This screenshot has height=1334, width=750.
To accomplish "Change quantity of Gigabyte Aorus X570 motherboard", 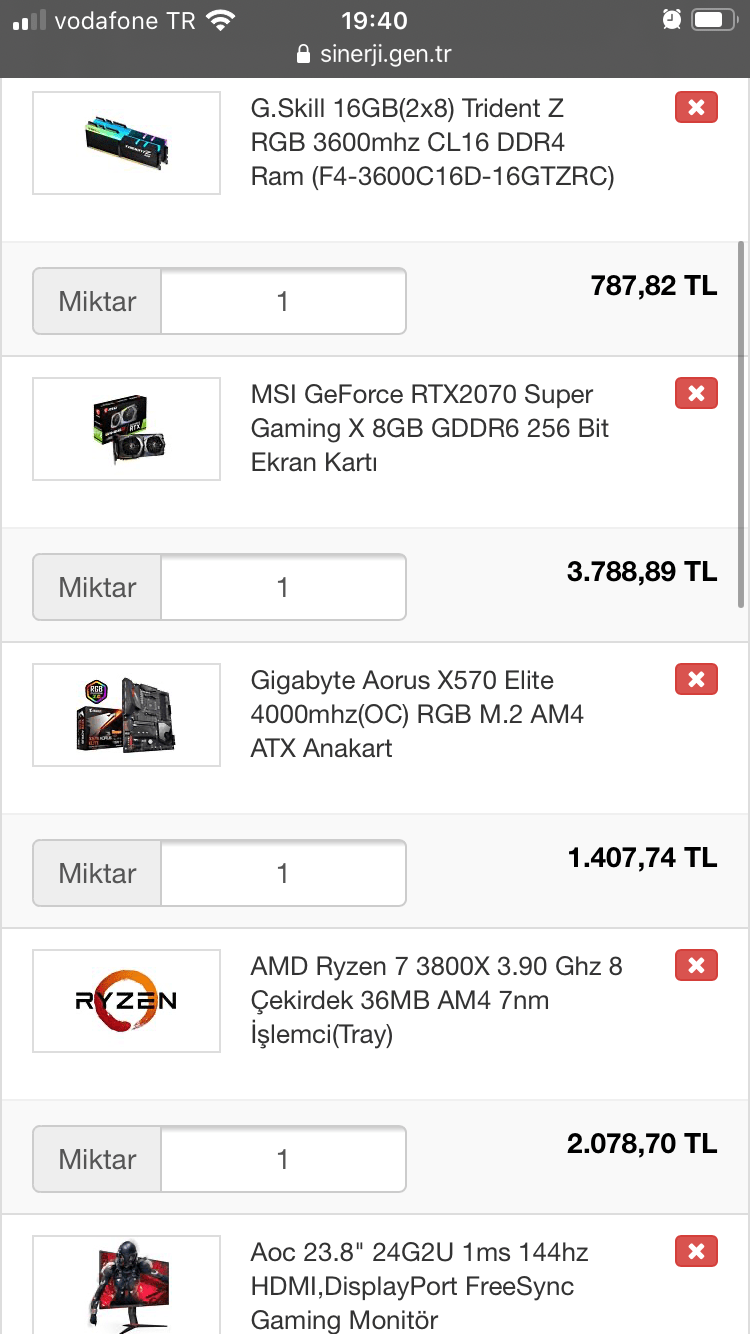I will pos(283,873).
